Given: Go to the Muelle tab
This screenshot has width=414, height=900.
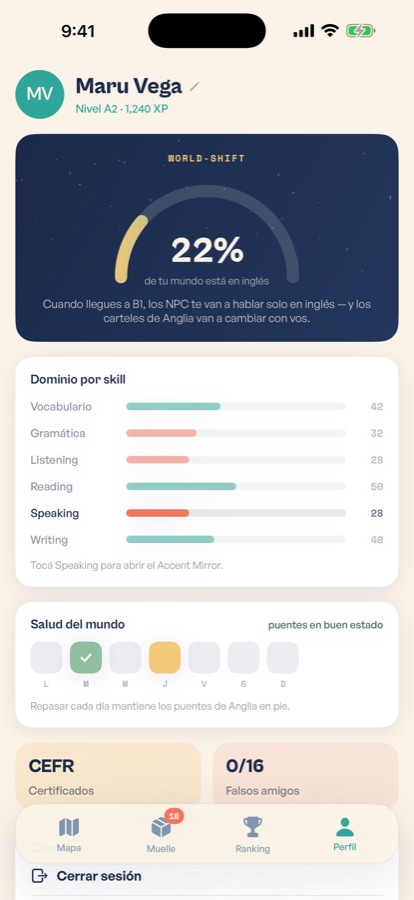Looking at the screenshot, I should pos(161,834).
